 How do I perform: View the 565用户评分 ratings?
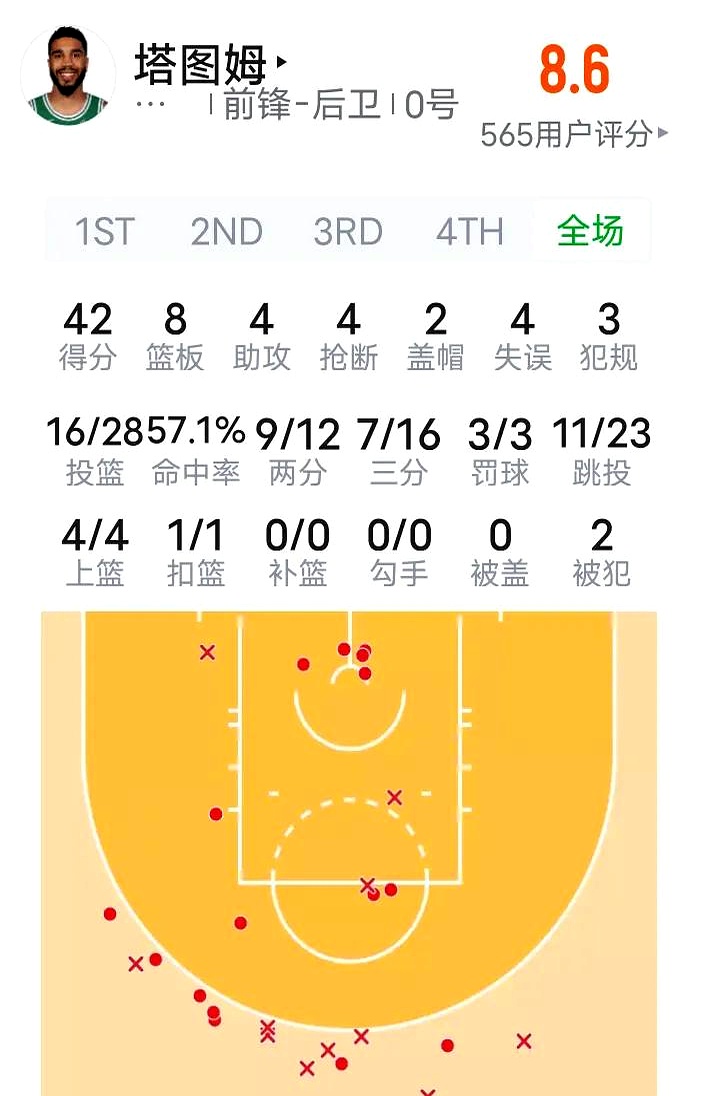[x=573, y=134]
